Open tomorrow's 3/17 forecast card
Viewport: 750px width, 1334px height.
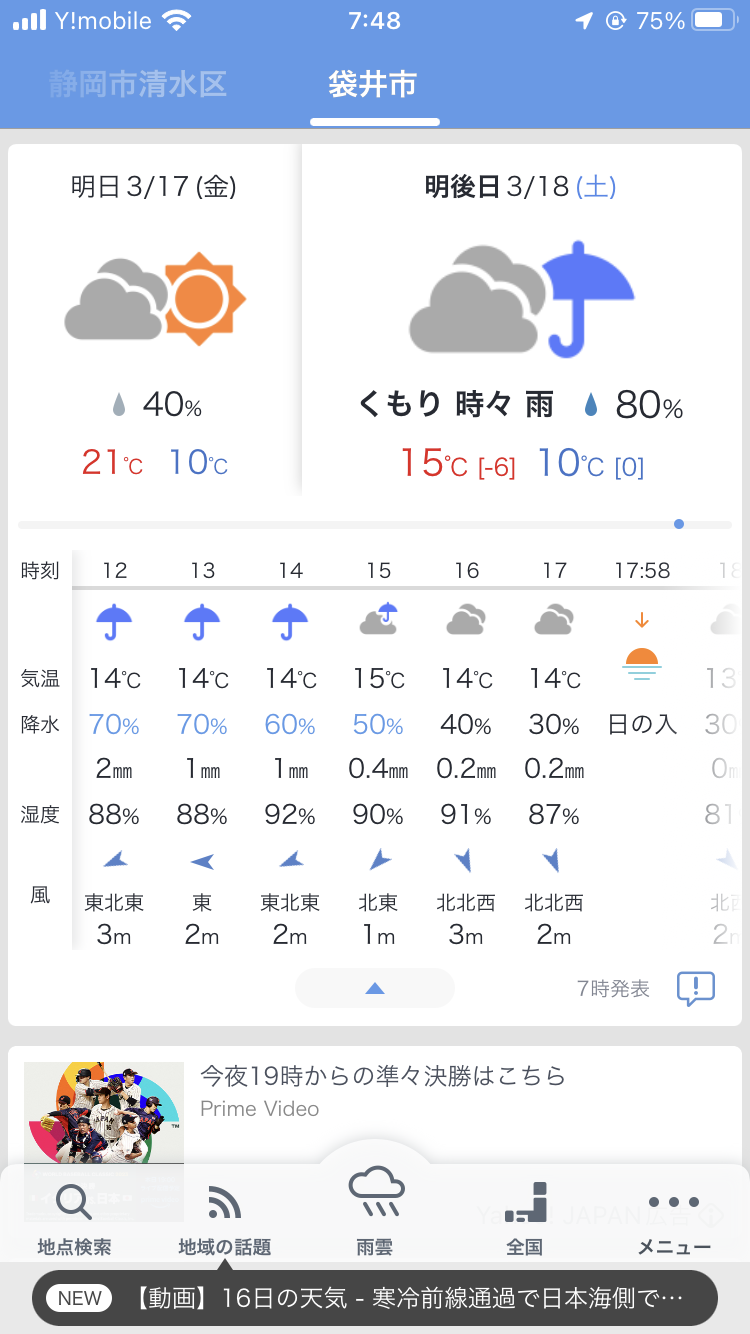click(154, 320)
